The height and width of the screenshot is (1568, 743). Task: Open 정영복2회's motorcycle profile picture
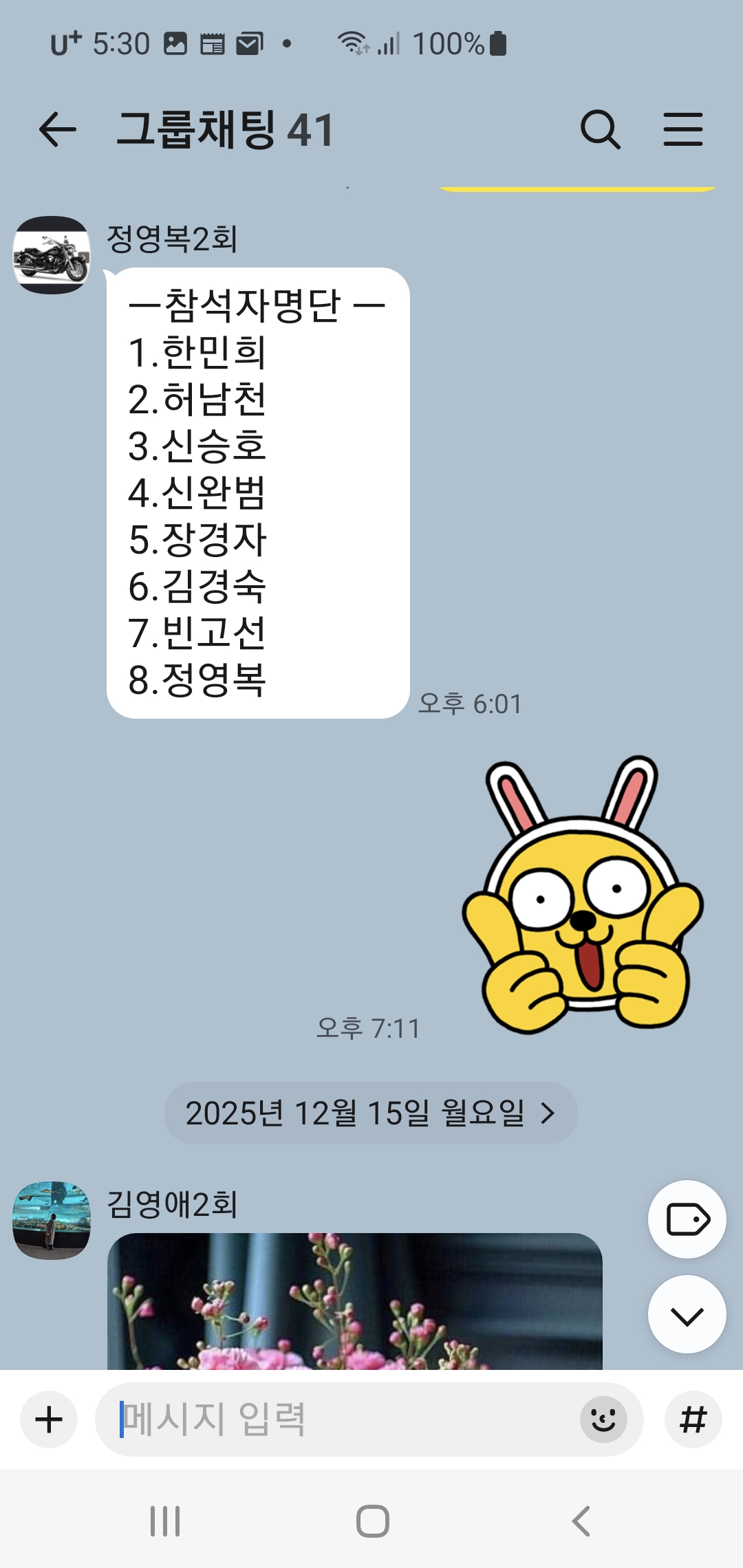click(x=52, y=255)
